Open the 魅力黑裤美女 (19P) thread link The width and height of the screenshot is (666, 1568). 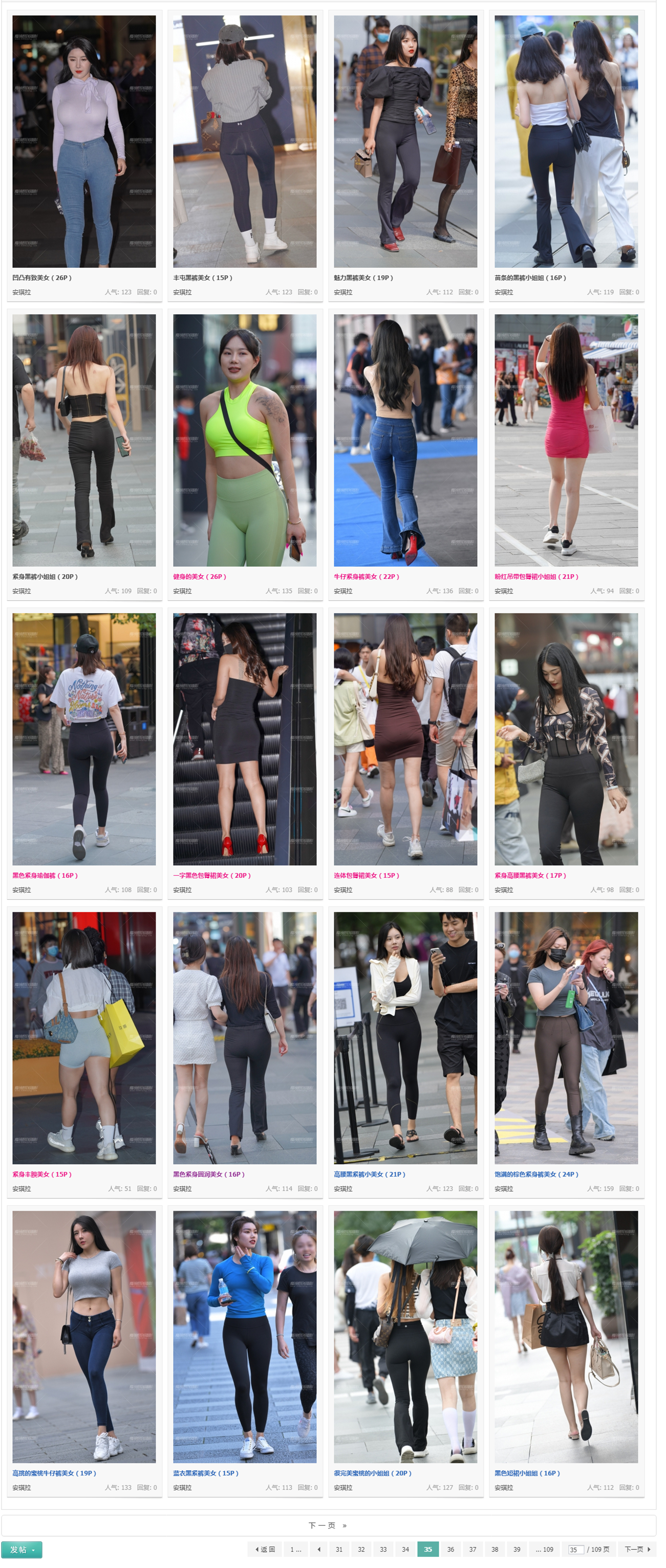(x=363, y=277)
